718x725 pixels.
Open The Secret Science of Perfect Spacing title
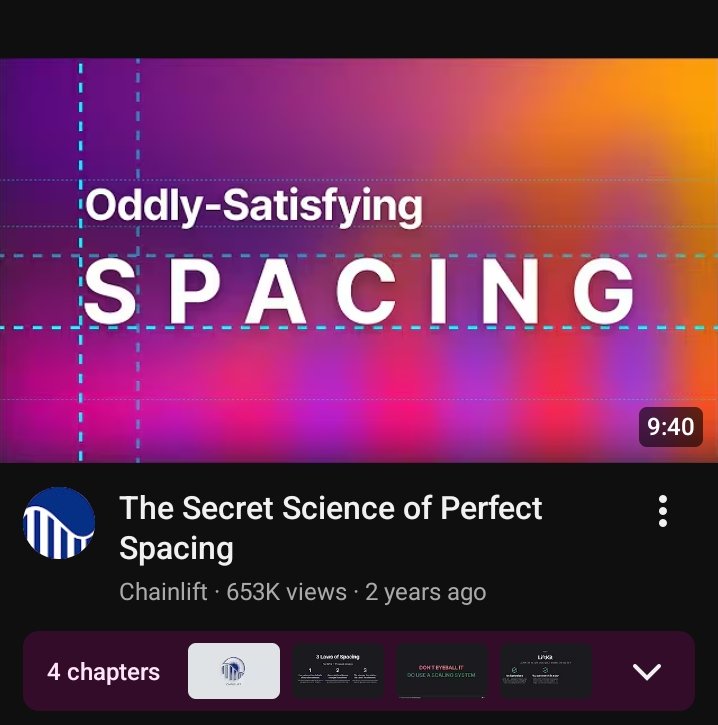point(330,527)
